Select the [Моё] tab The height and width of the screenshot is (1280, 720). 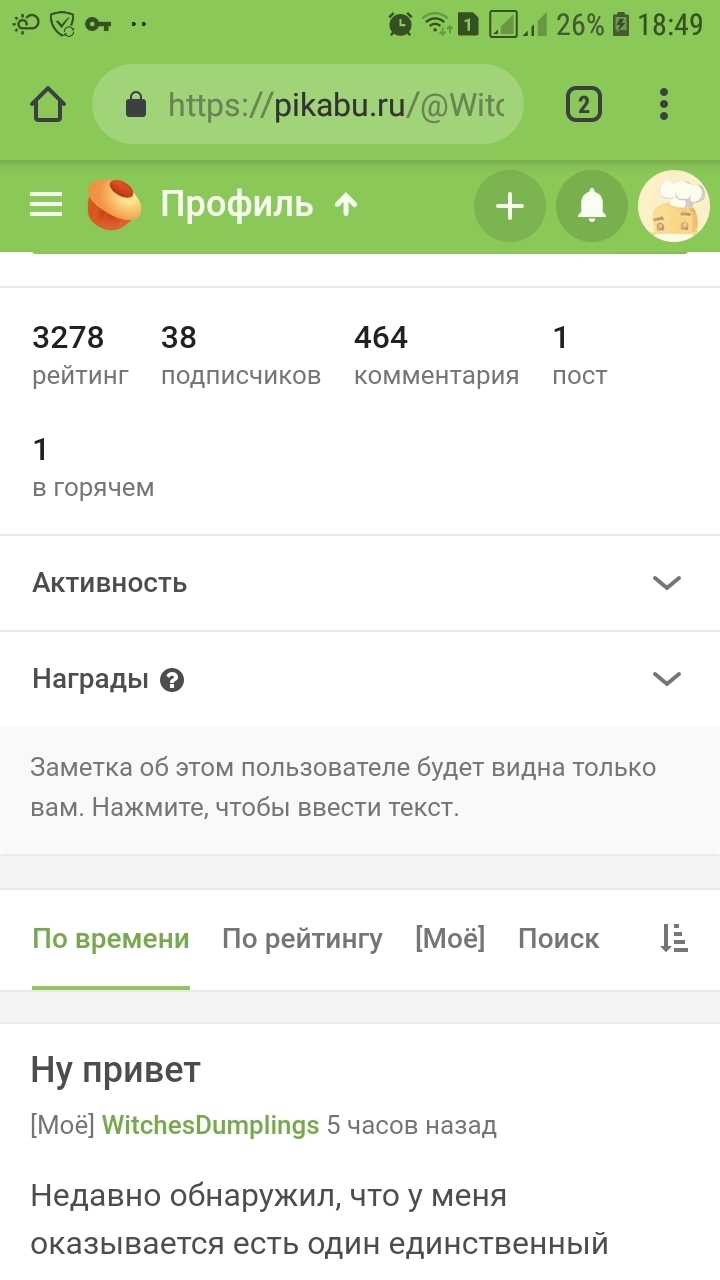(x=450, y=939)
